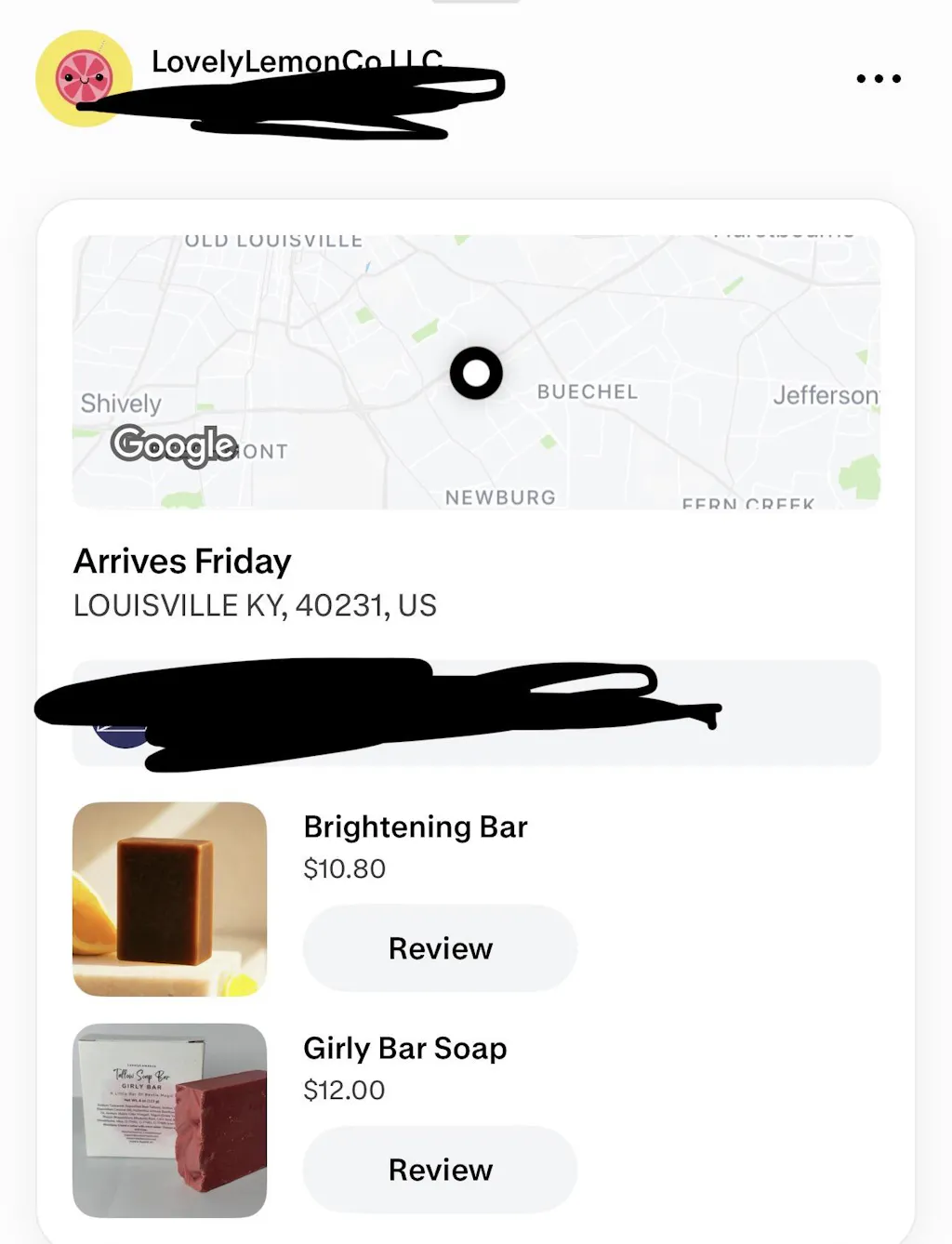Viewport: 952px width, 1244px height.
Task: Open the delivery tracking map
Action: [x=476, y=372]
